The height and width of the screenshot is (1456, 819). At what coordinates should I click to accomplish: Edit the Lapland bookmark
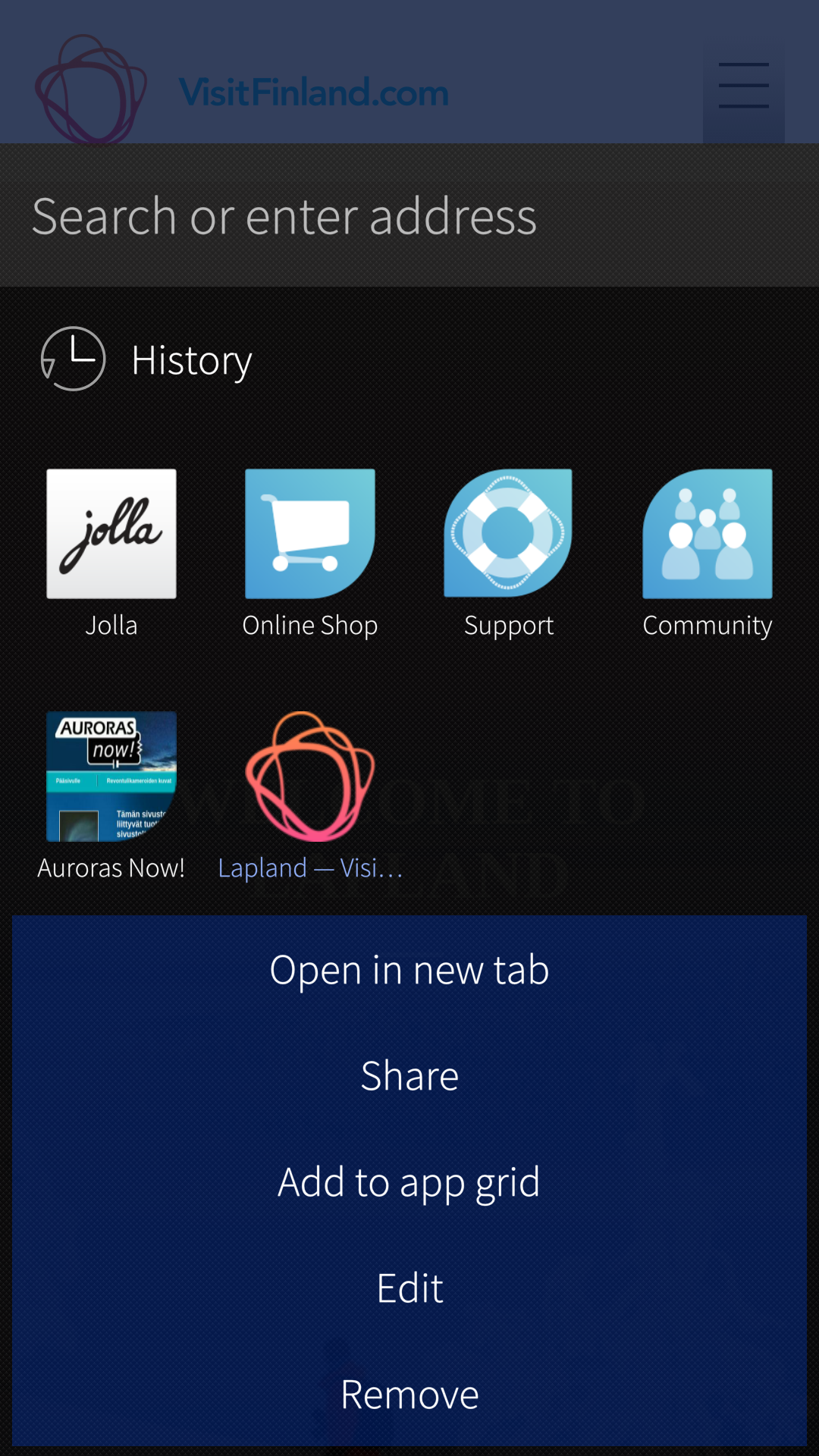pyautogui.click(x=409, y=1288)
